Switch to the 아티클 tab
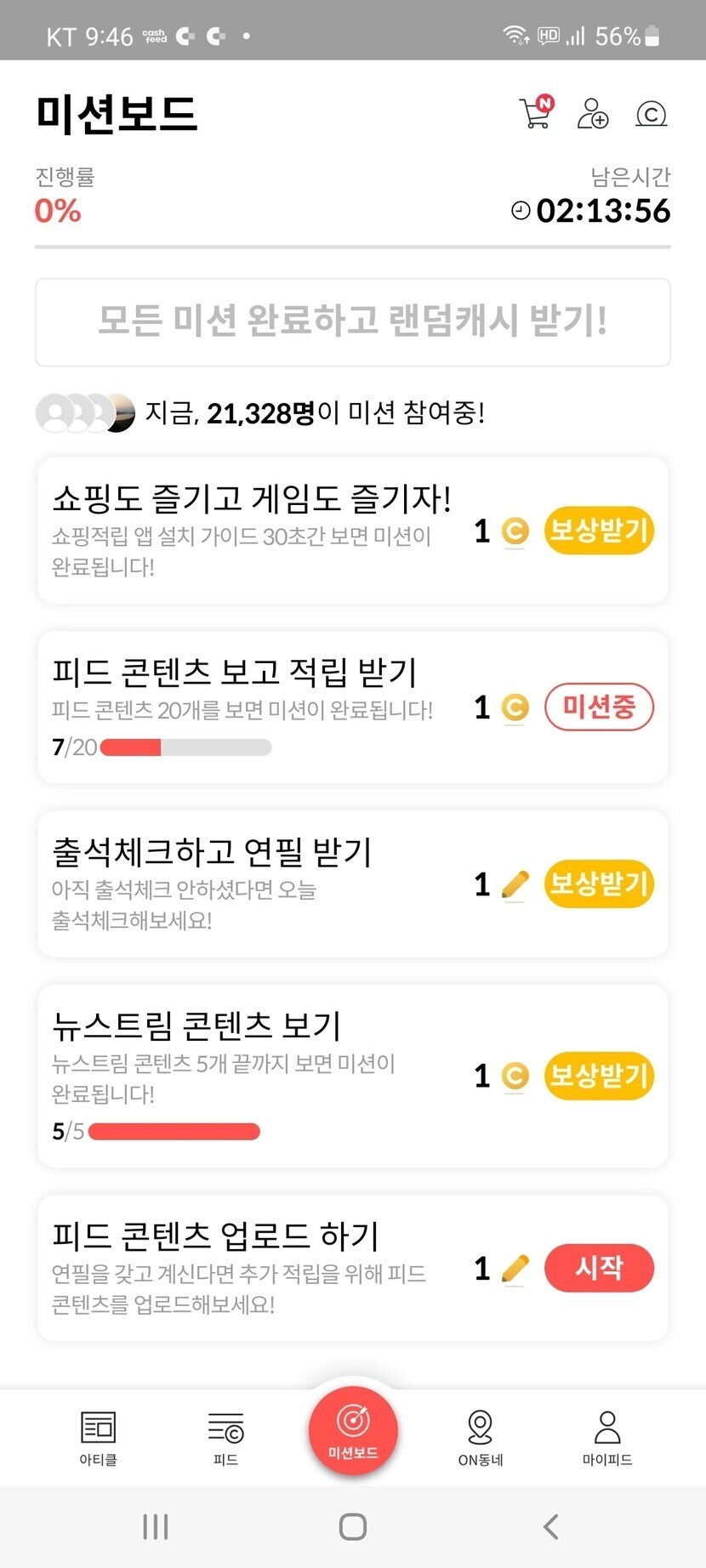The width and height of the screenshot is (706, 1568). click(98, 1437)
